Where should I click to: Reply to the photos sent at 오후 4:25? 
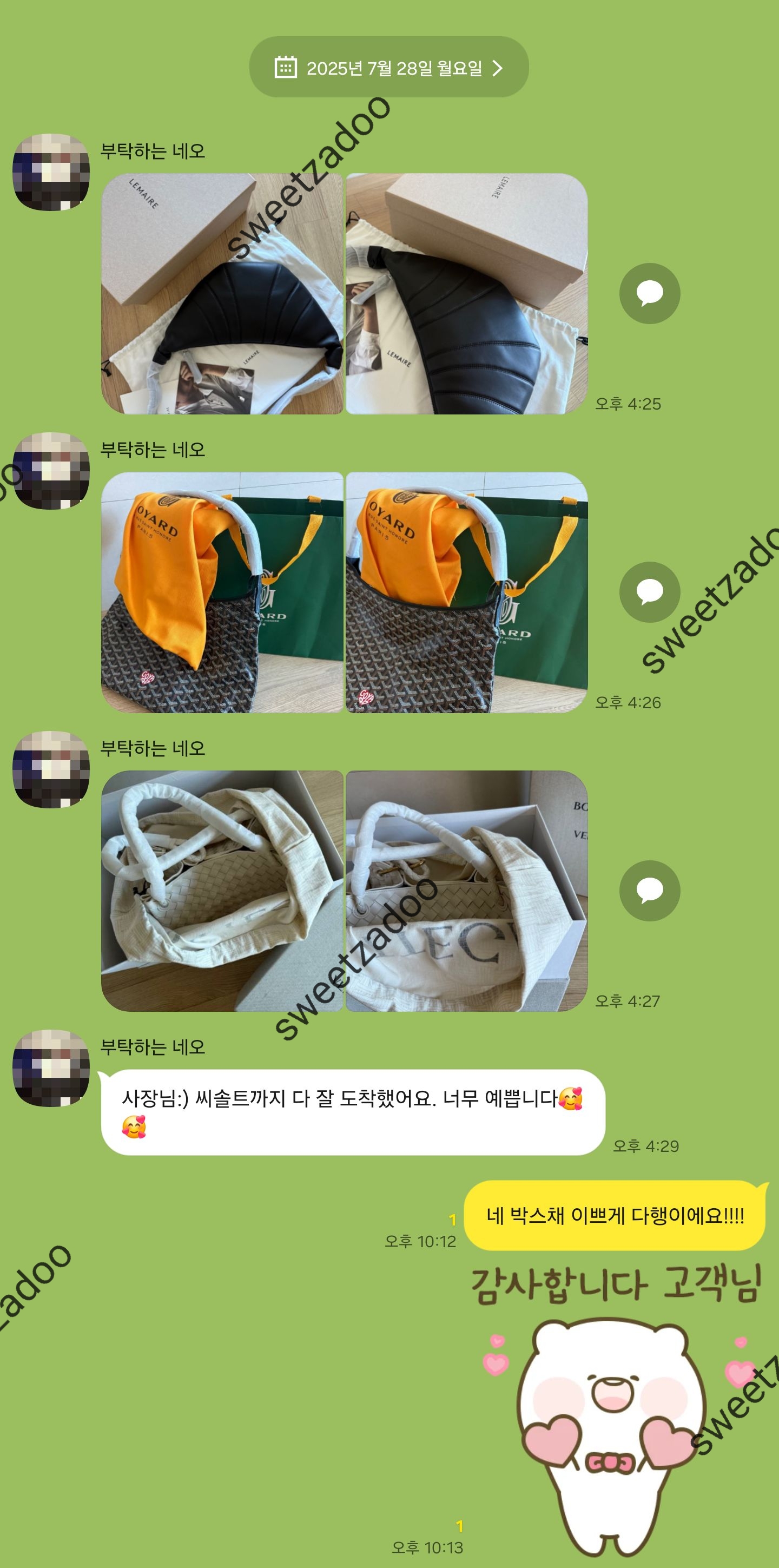pos(649,293)
